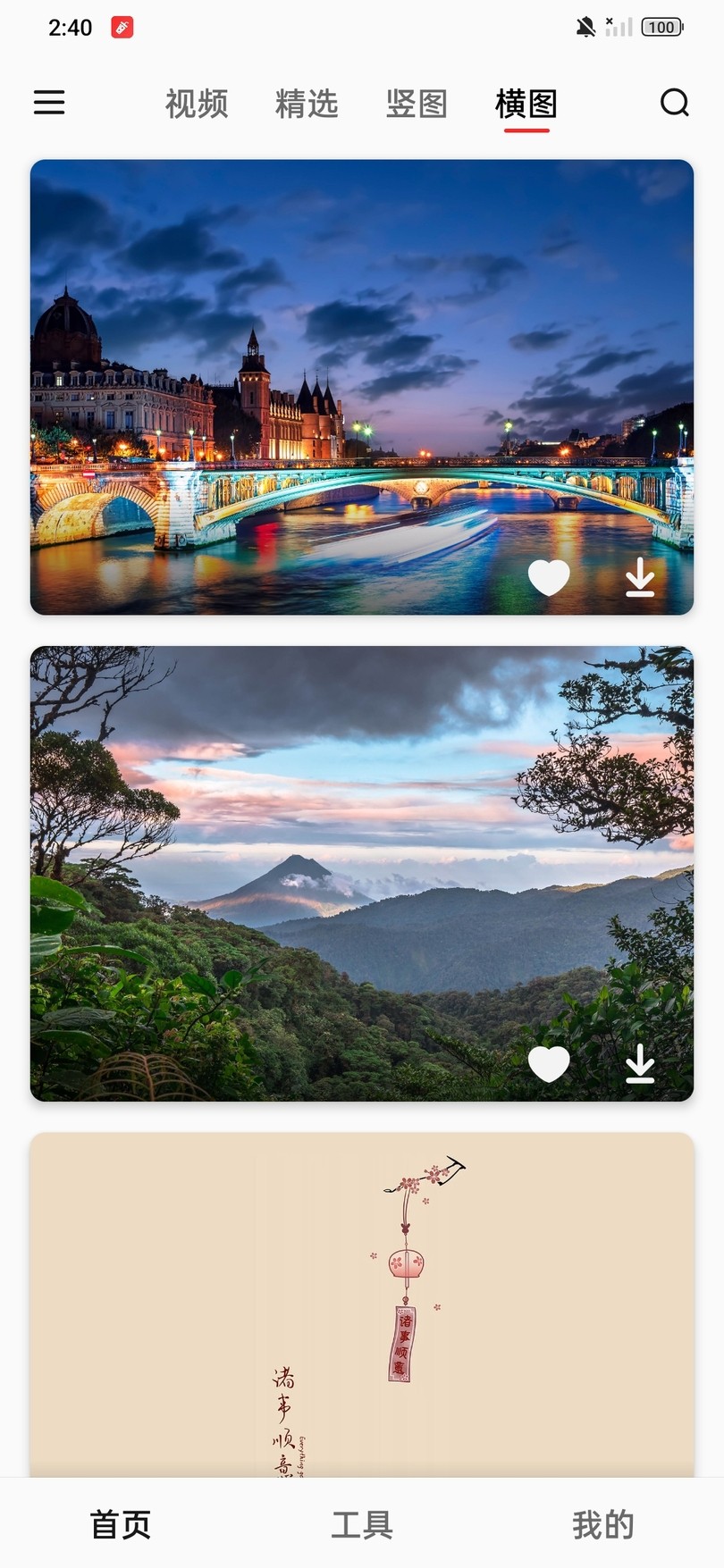The height and width of the screenshot is (1568, 724).
Task: Open the search icon
Action: pos(674,104)
